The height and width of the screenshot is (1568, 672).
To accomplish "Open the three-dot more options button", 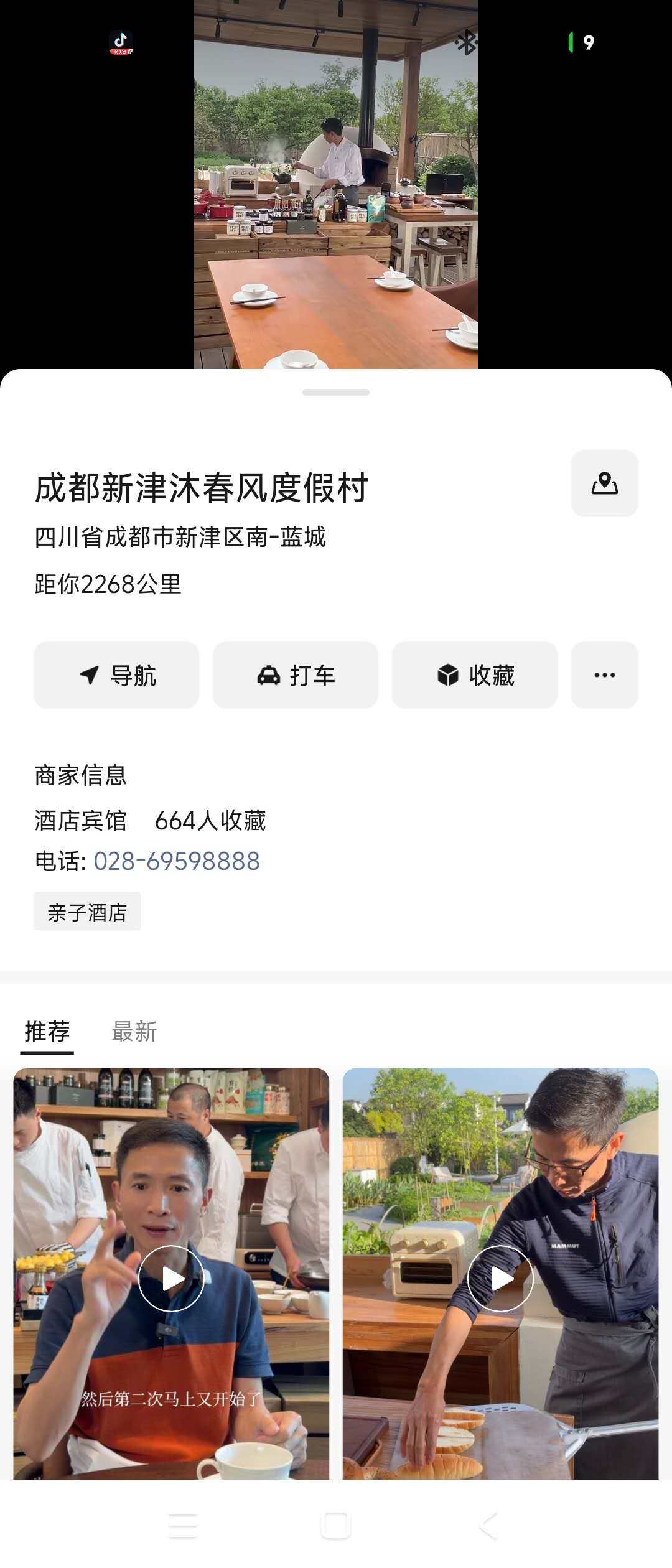I will point(605,675).
